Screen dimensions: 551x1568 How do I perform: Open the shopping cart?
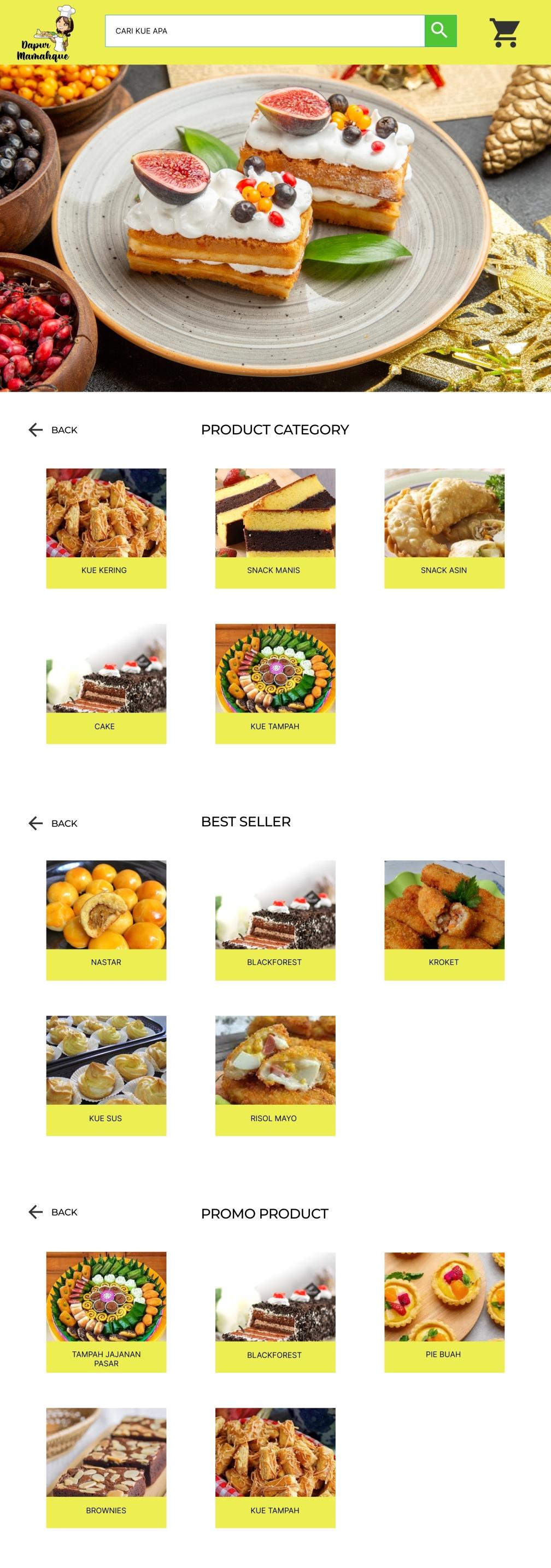tap(504, 33)
